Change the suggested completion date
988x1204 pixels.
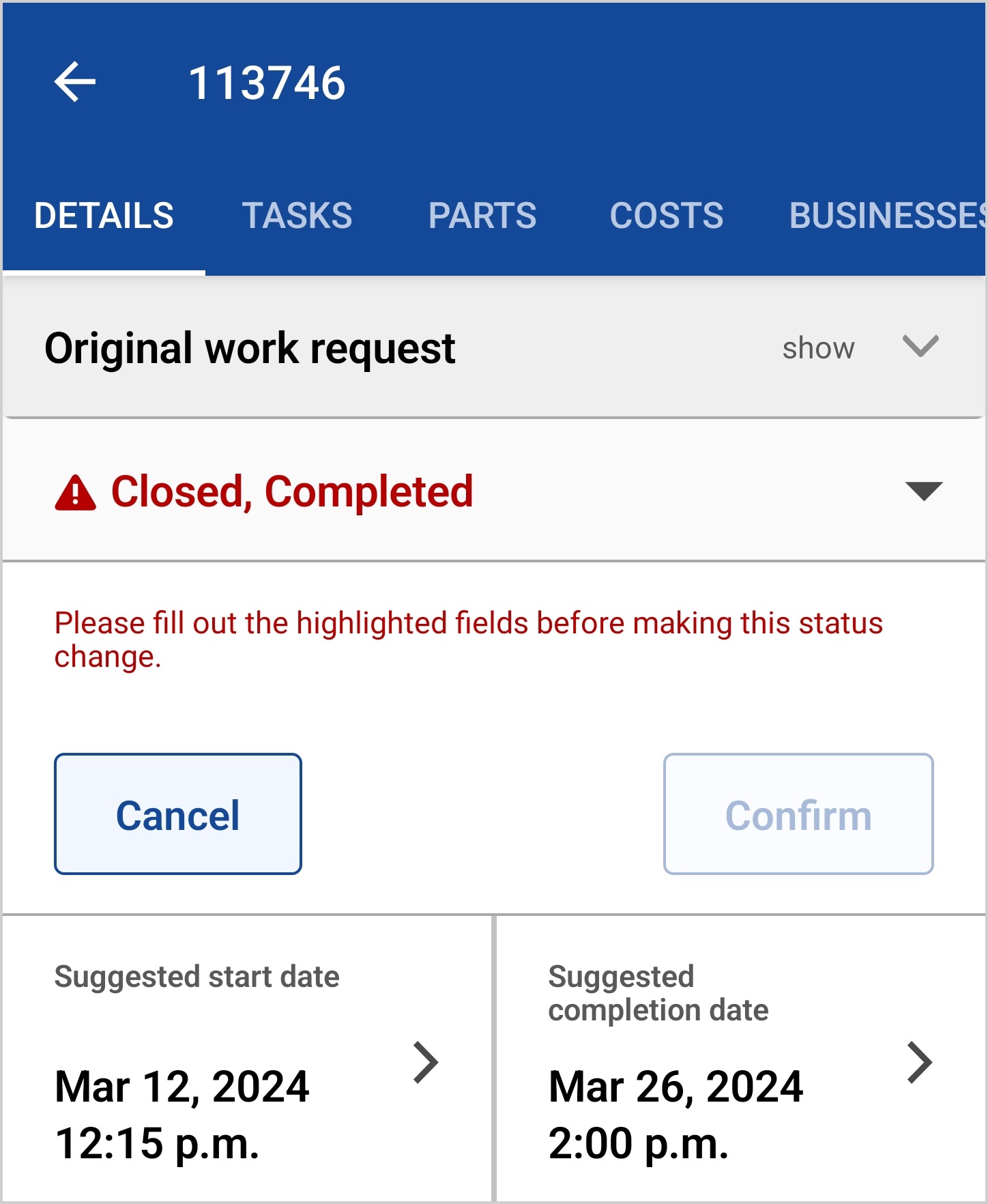(741, 1061)
